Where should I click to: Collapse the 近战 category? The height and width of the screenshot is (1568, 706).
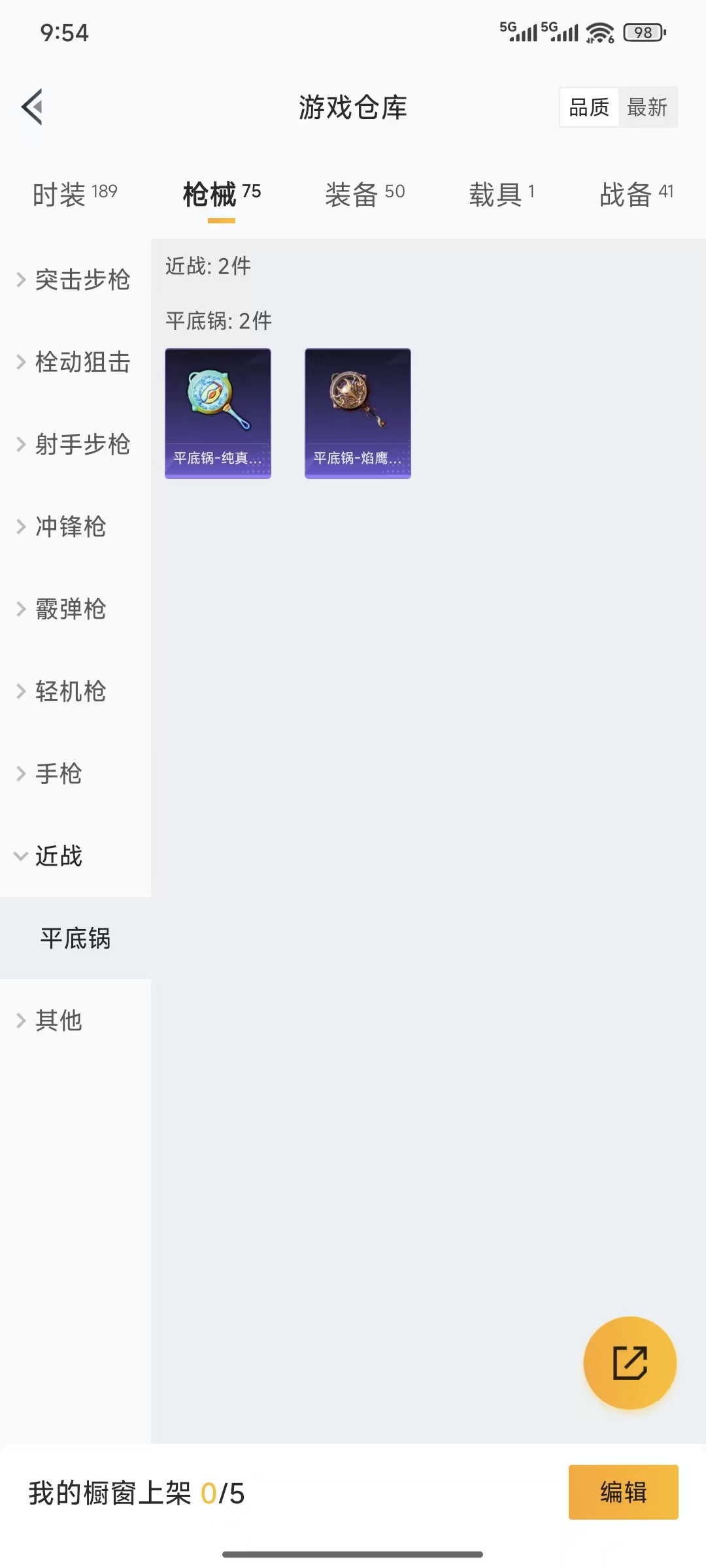click(59, 857)
